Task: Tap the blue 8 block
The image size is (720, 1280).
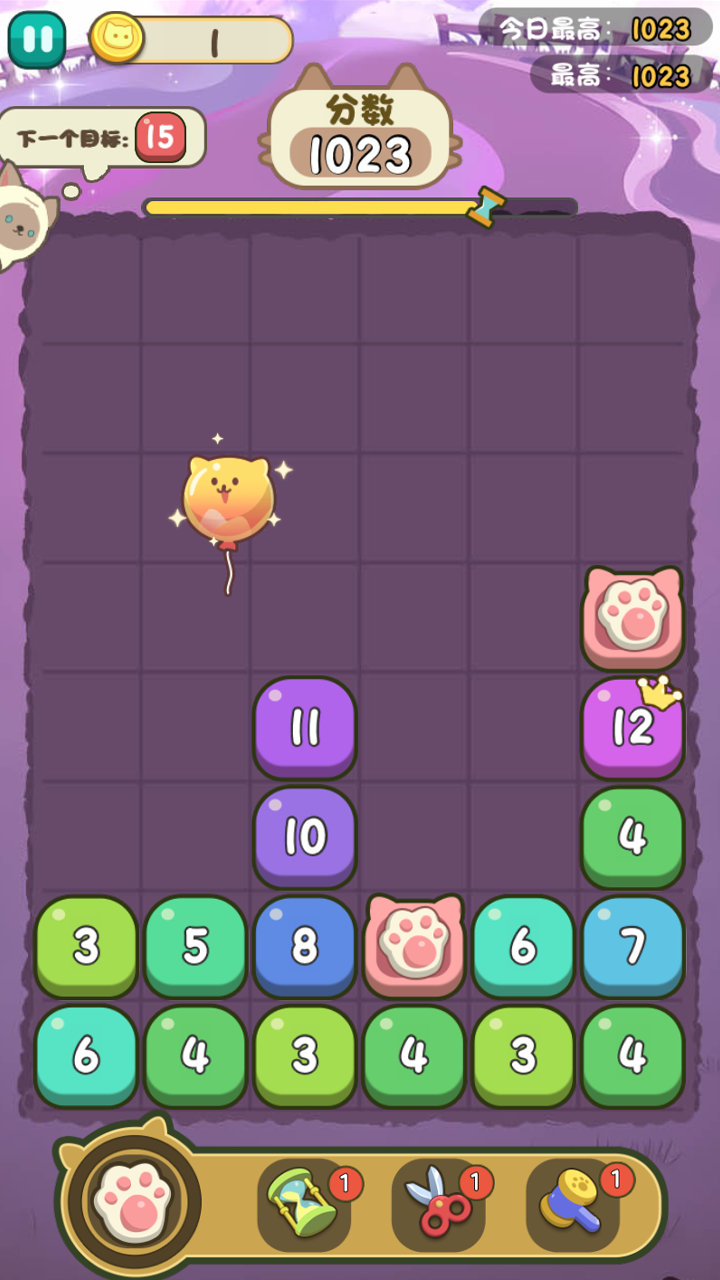Action: tap(305, 946)
